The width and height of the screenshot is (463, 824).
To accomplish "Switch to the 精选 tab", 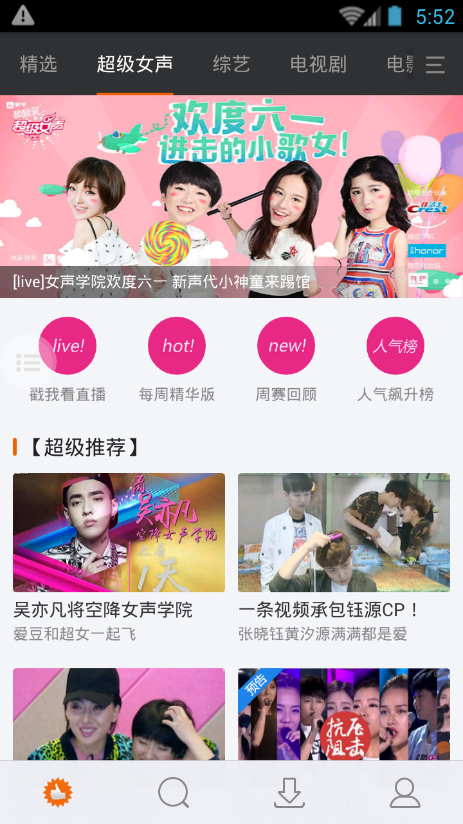I will tap(38, 64).
